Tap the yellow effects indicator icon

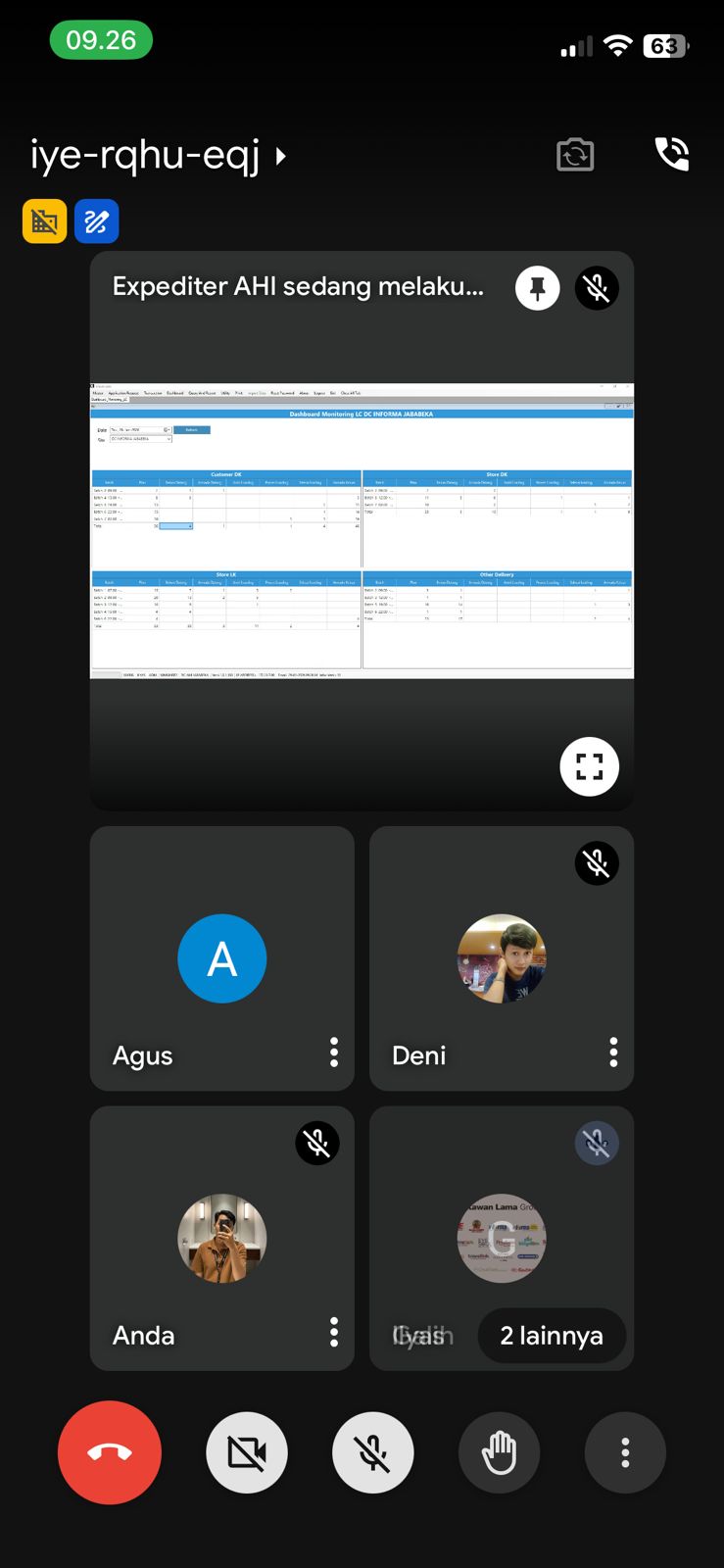[44, 221]
